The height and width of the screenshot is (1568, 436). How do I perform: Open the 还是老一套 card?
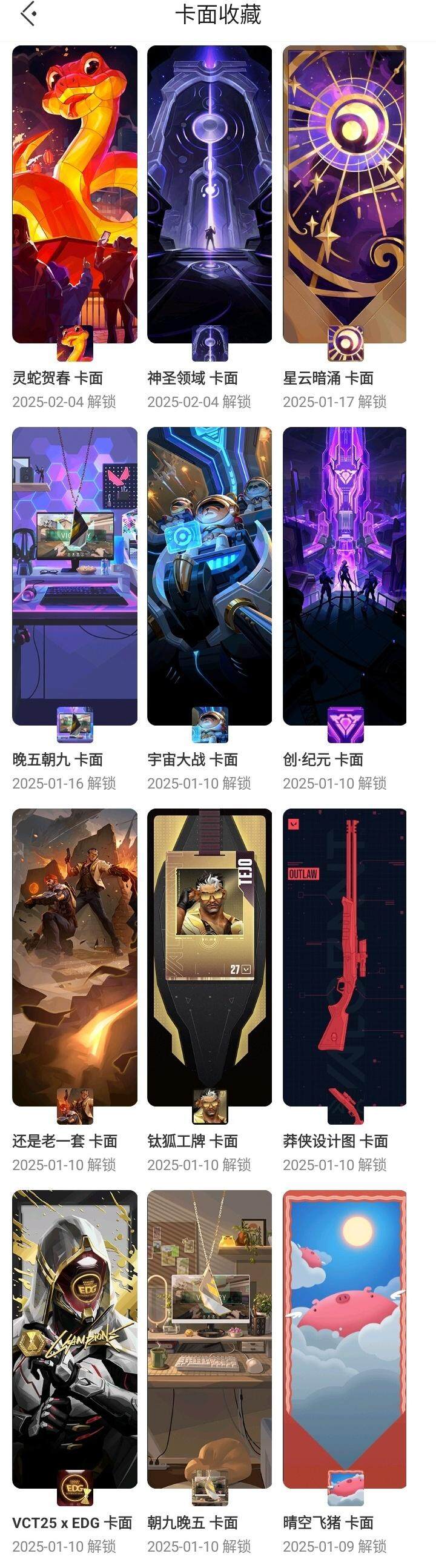pyautogui.click(x=74, y=957)
